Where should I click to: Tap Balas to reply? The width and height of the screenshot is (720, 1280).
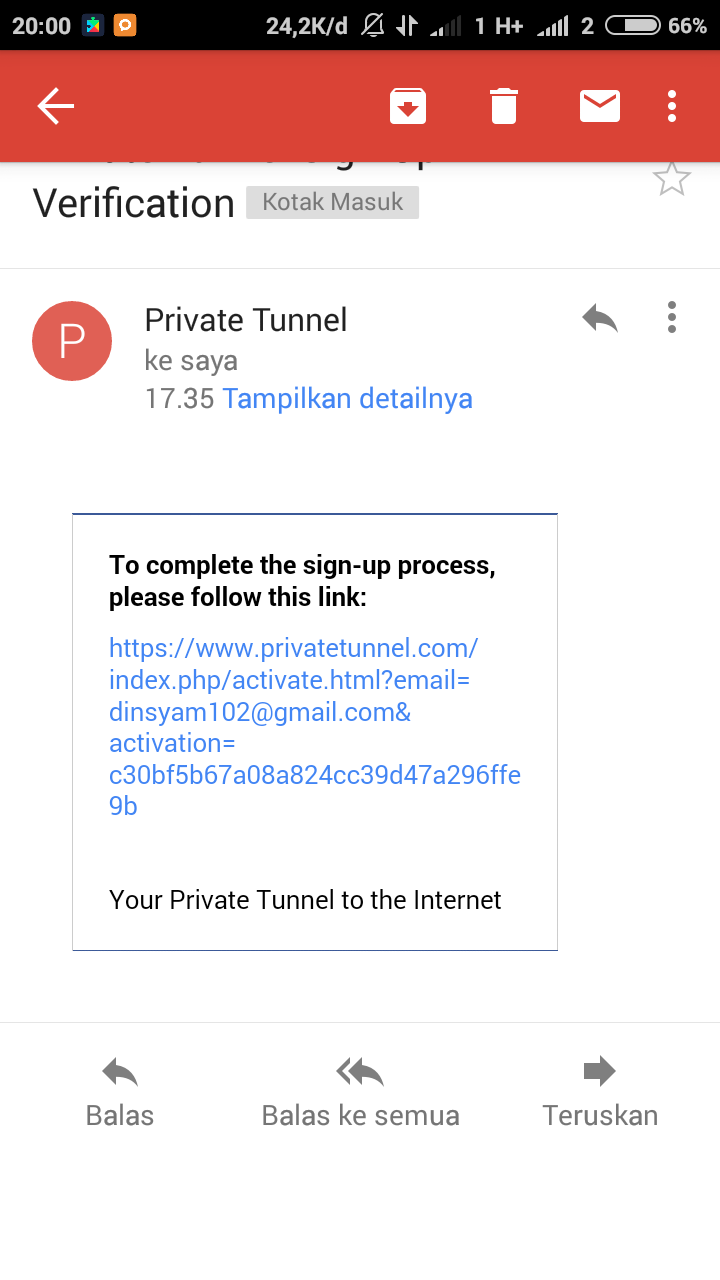pos(120,1092)
